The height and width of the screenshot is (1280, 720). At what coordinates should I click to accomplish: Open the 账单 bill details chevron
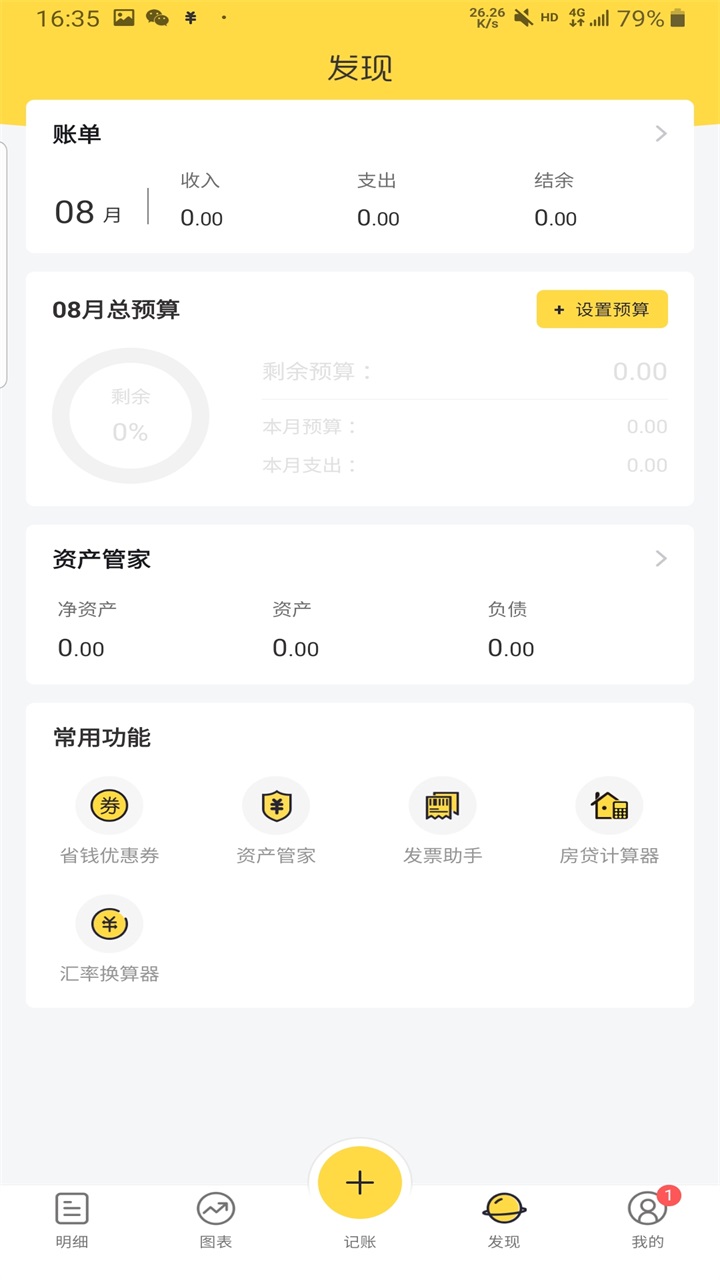coord(661,134)
